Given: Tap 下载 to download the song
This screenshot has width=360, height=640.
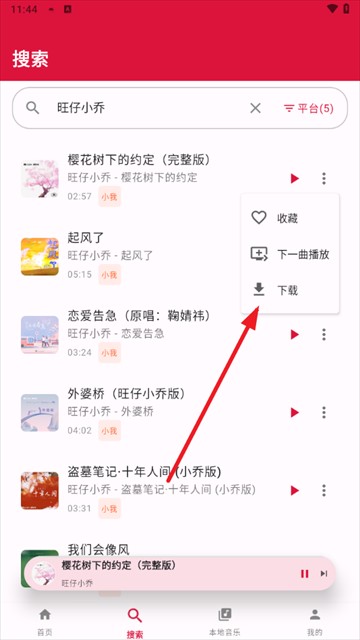Looking at the screenshot, I should pyautogui.click(x=290, y=290).
